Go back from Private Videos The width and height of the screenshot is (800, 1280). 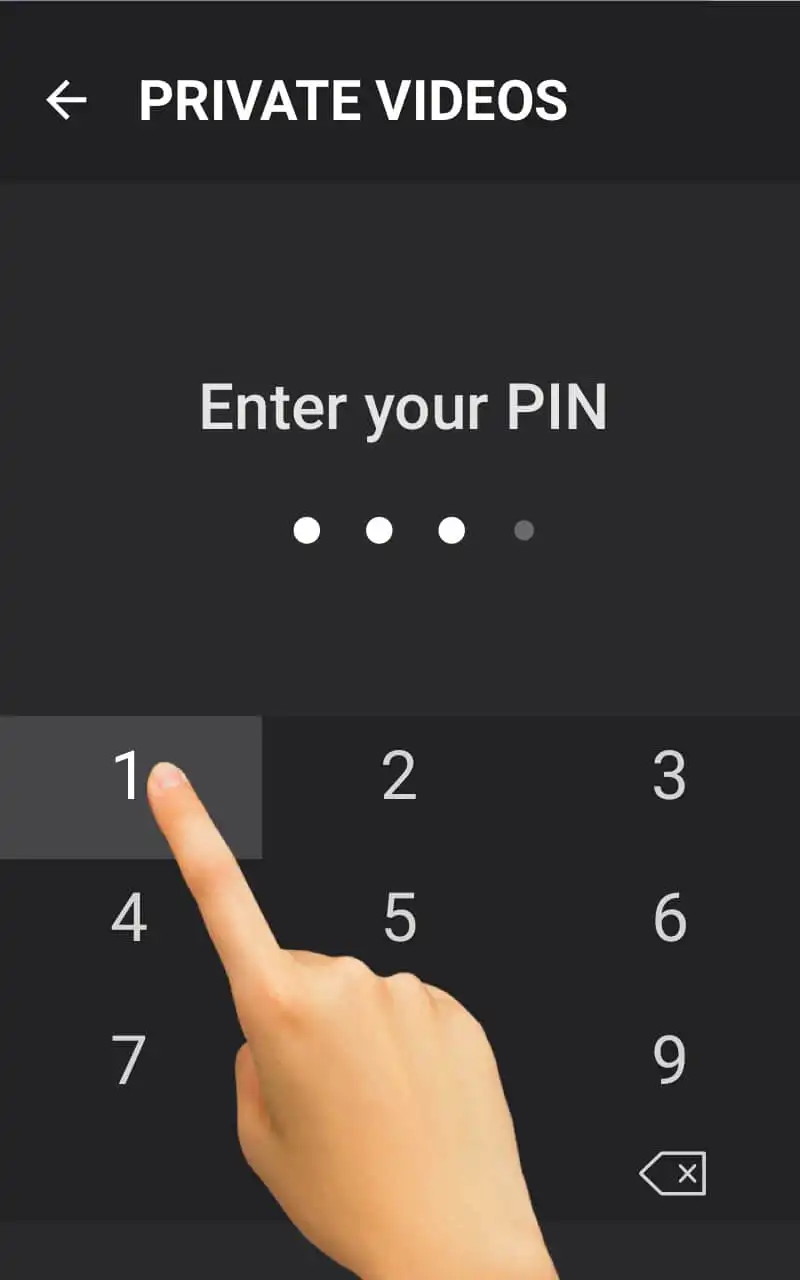point(66,100)
